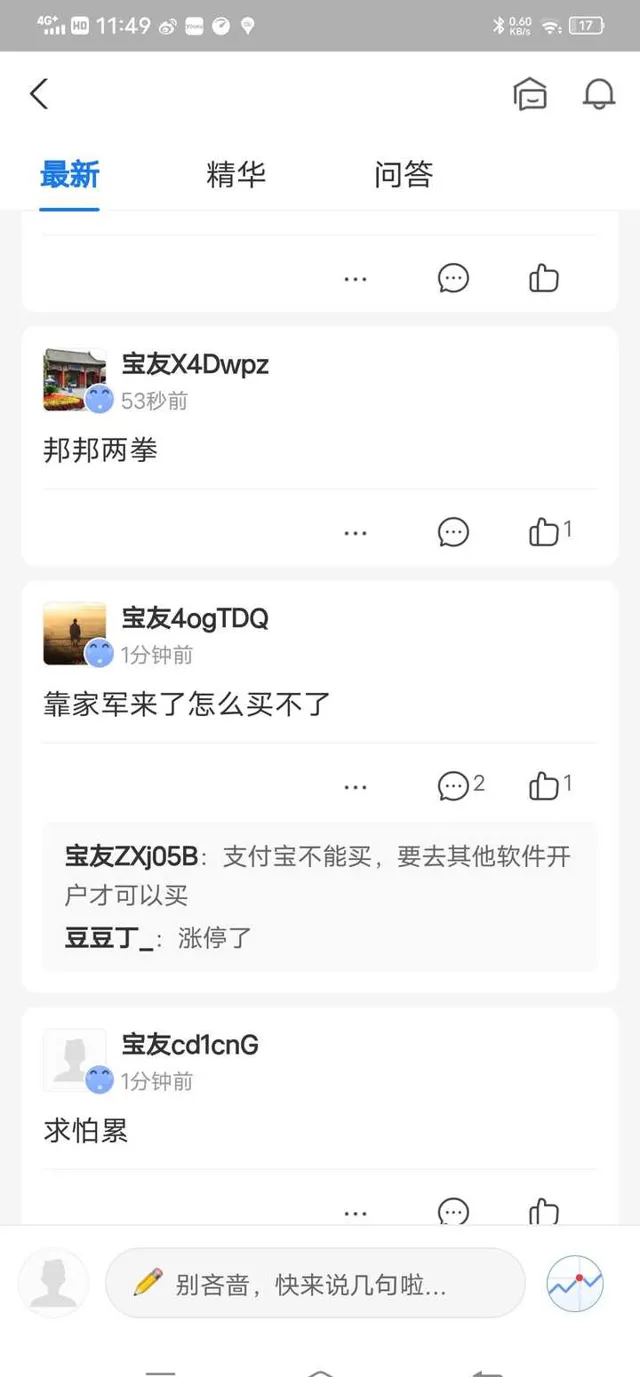
Task: Switch to the 精华 tab
Action: pyautogui.click(x=236, y=174)
